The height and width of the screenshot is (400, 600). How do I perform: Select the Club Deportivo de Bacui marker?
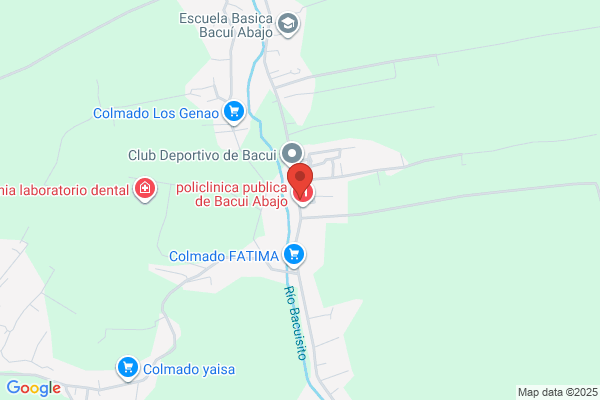(x=292, y=154)
